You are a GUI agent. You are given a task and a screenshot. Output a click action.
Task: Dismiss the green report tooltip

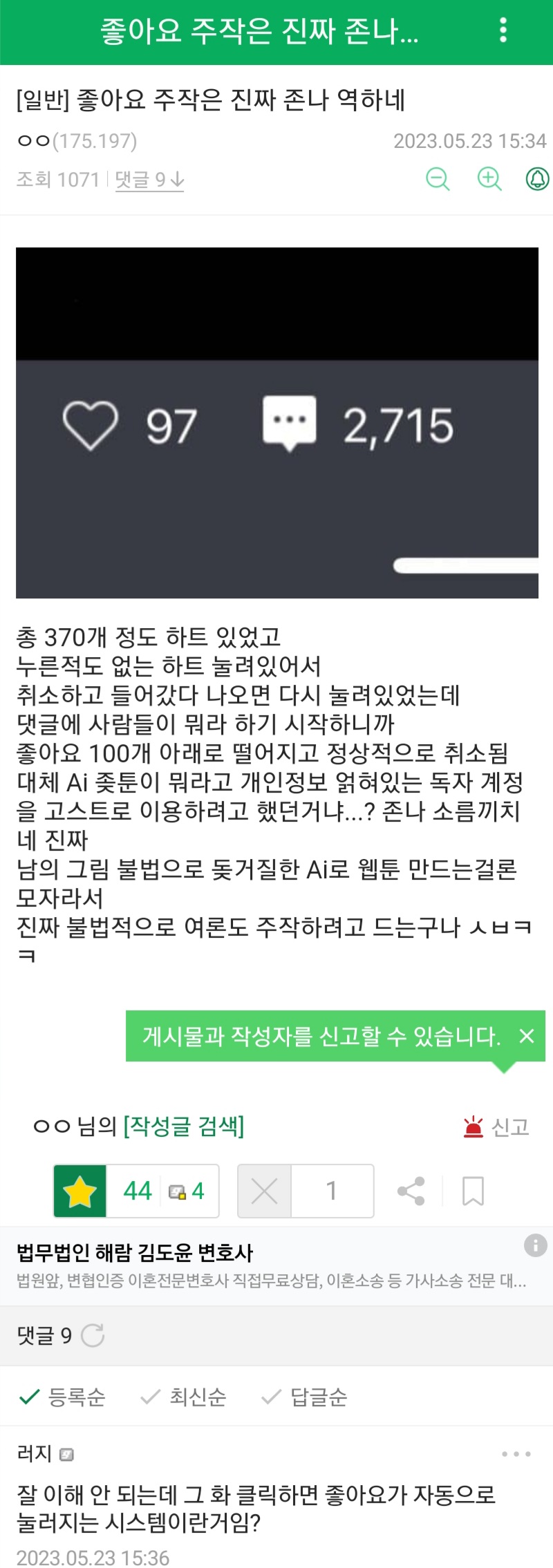pyautogui.click(x=527, y=1035)
